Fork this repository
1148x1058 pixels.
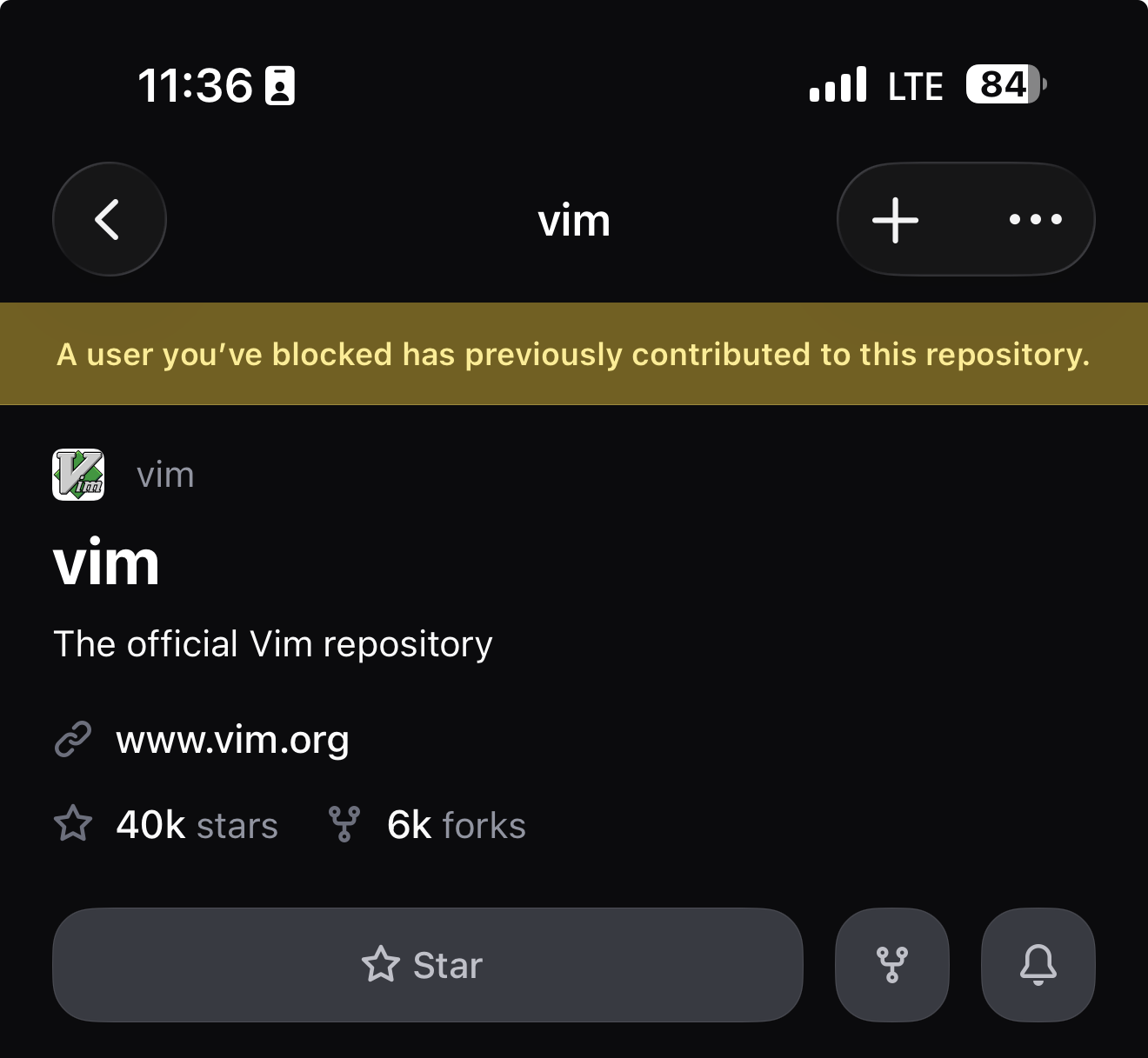(x=891, y=965)
